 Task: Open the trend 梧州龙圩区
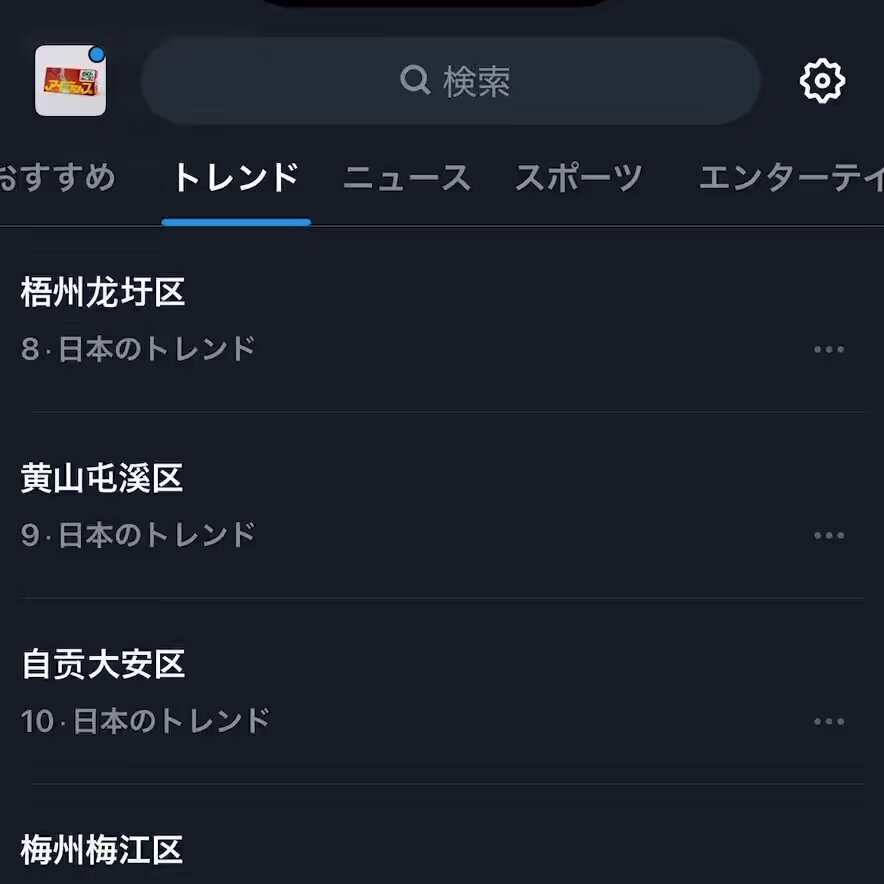104,293
